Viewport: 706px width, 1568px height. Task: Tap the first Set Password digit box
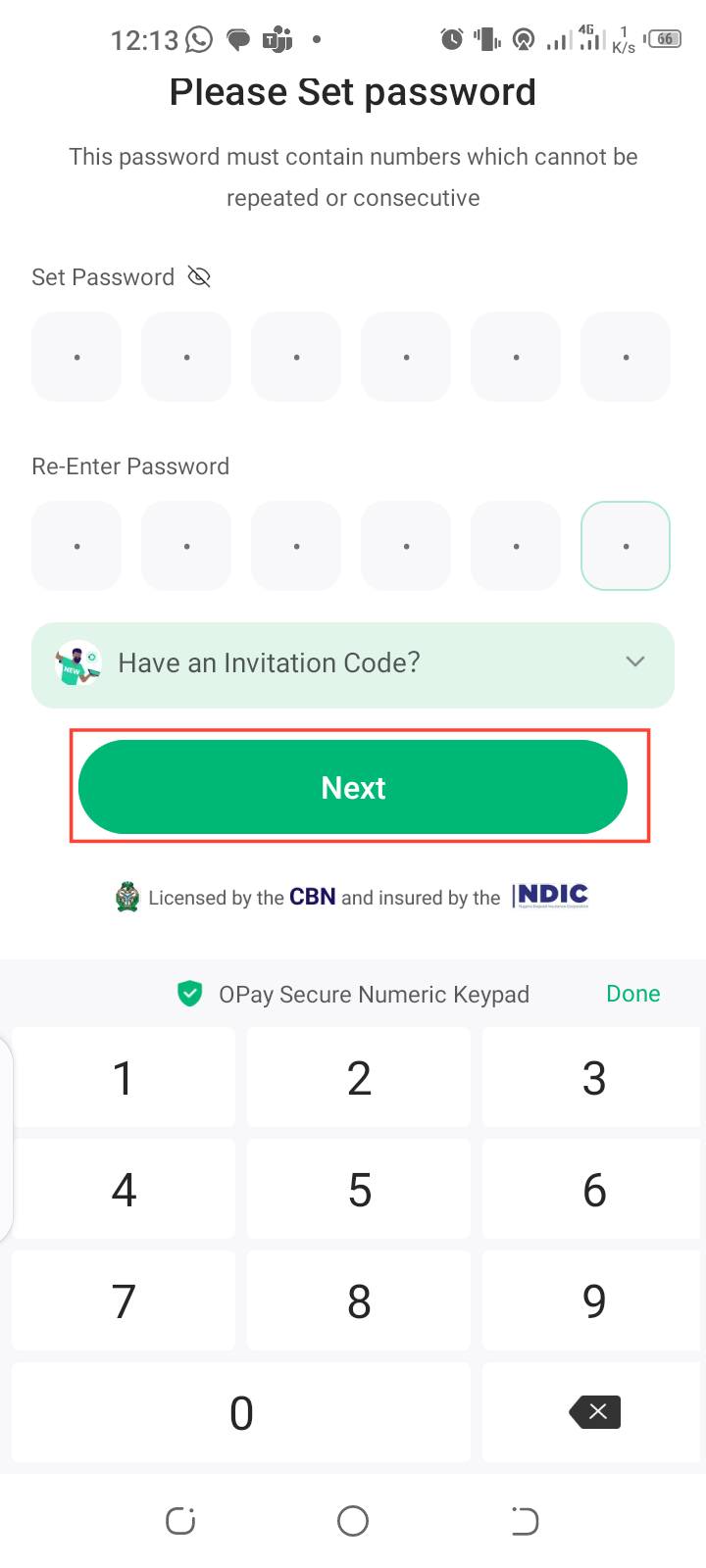pos(76,357)
